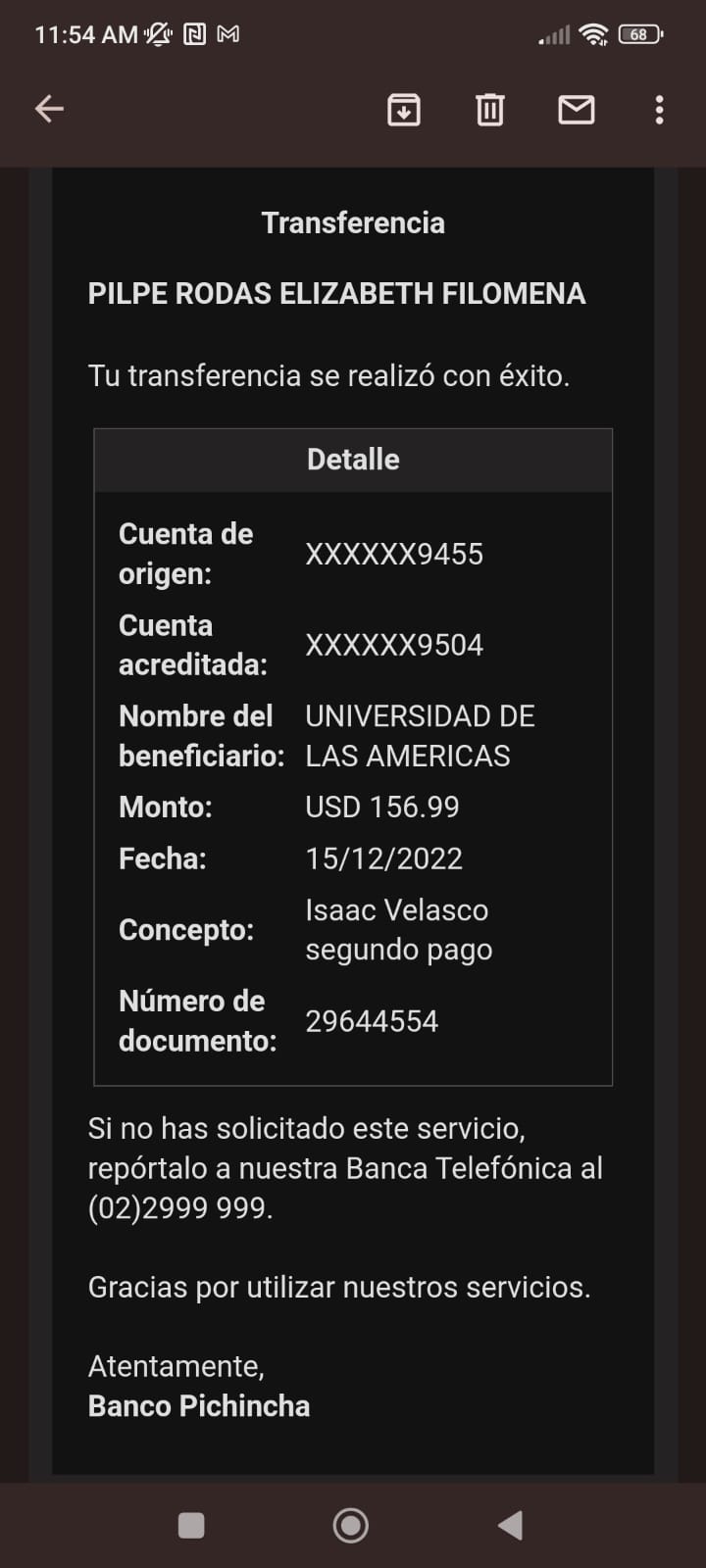Open recent apps with the square button
This screenshot has height=1568, width=706.
191,1525
